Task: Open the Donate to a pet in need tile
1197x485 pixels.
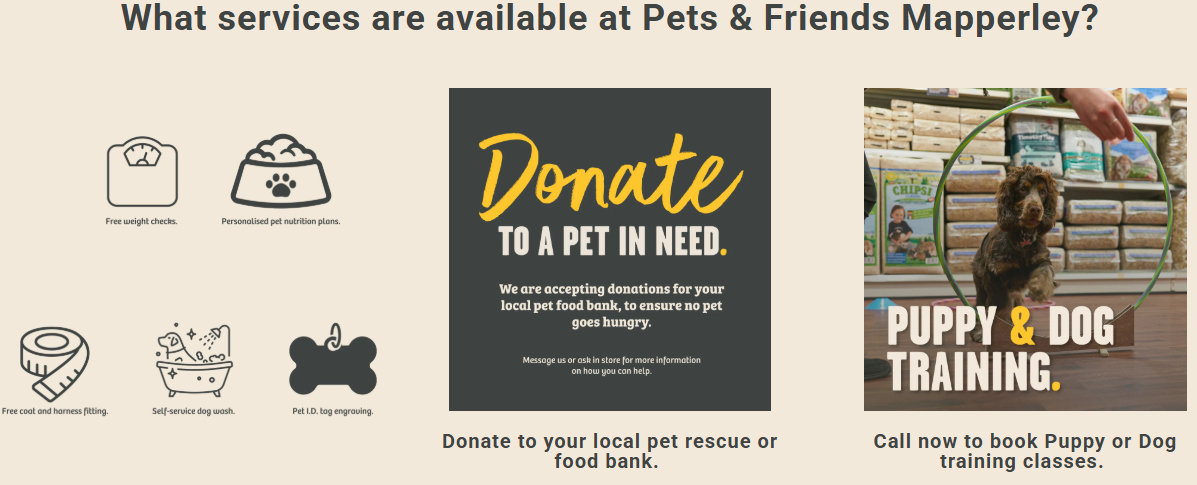Action: 609,249
